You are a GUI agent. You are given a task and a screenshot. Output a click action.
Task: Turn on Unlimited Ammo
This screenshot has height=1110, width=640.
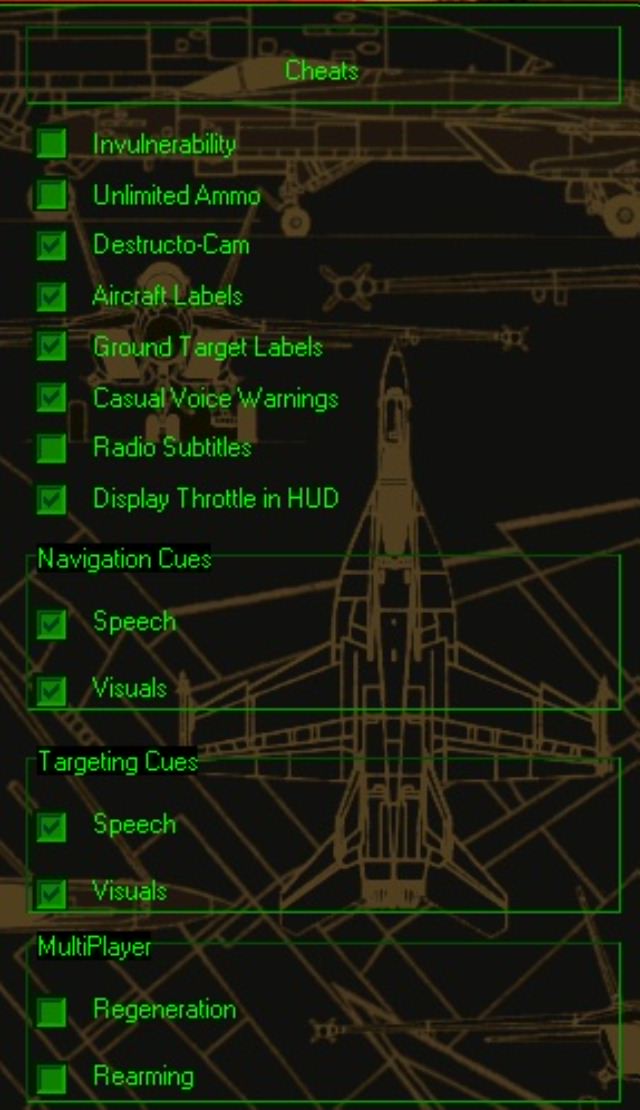tap(51, 195)
